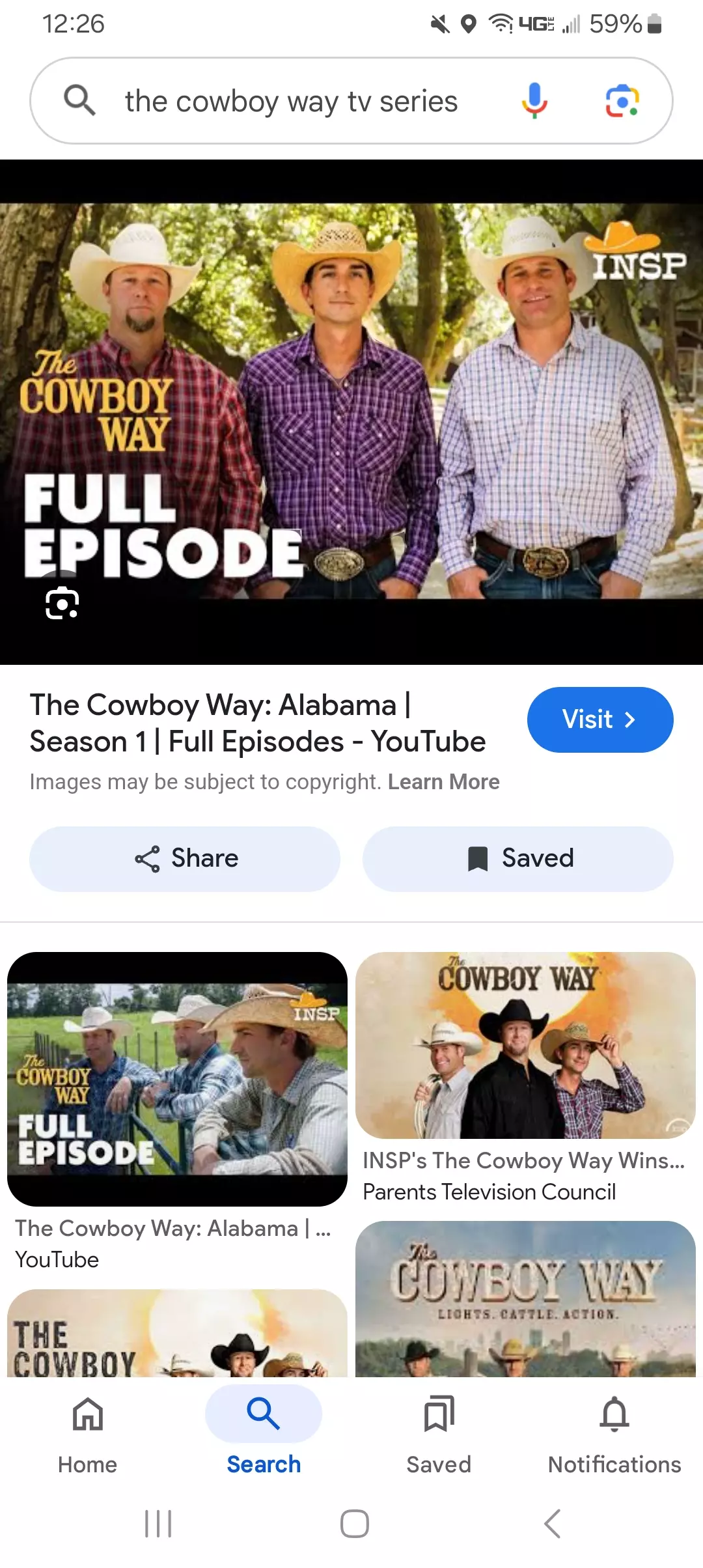Image resolution: width=703 pixels, height=1568 pixels.
Task: Share this image
Action: coord(185,859)
